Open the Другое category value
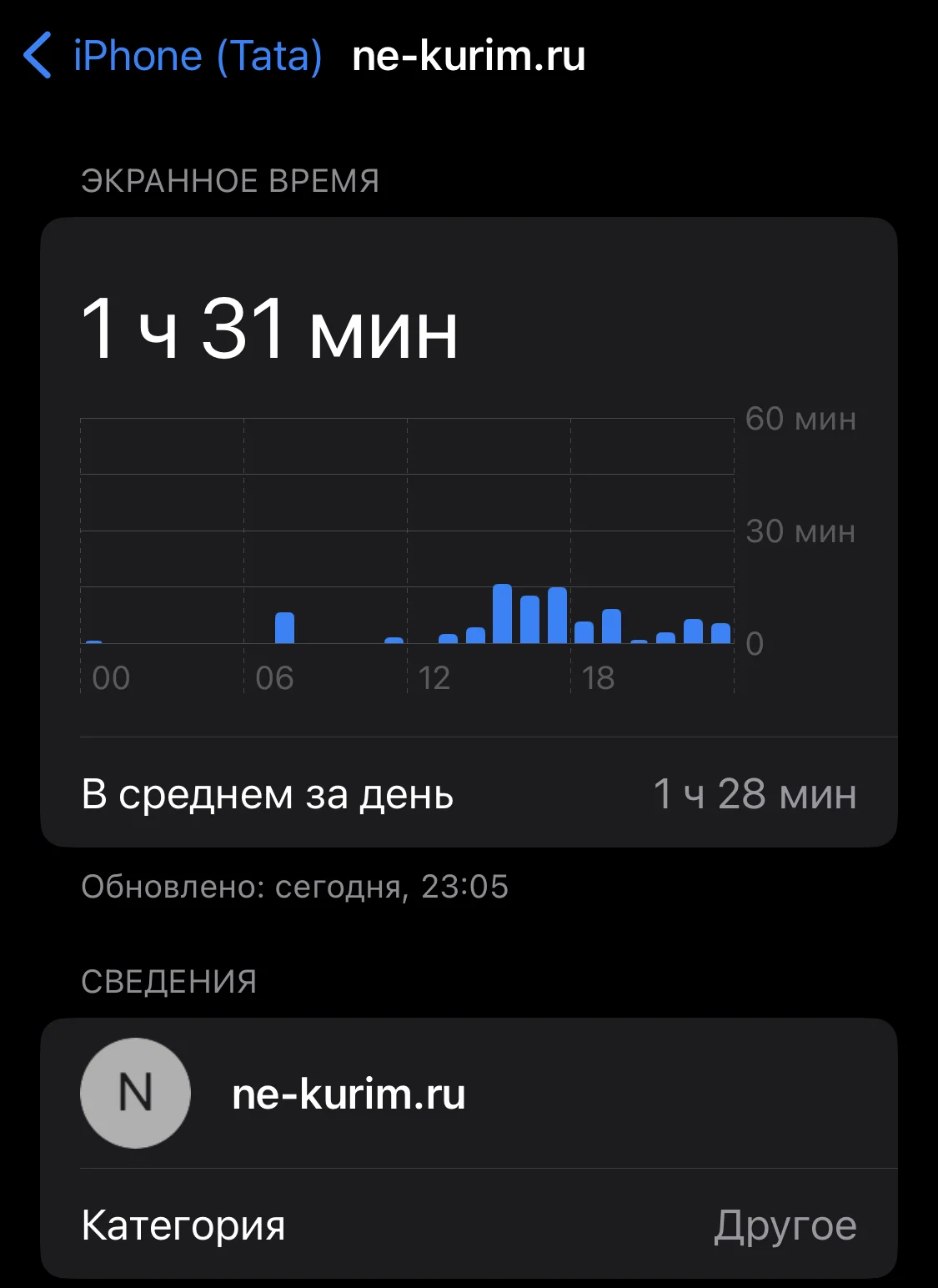The width and height of the screenshot is (938, 1288). 788,1225
